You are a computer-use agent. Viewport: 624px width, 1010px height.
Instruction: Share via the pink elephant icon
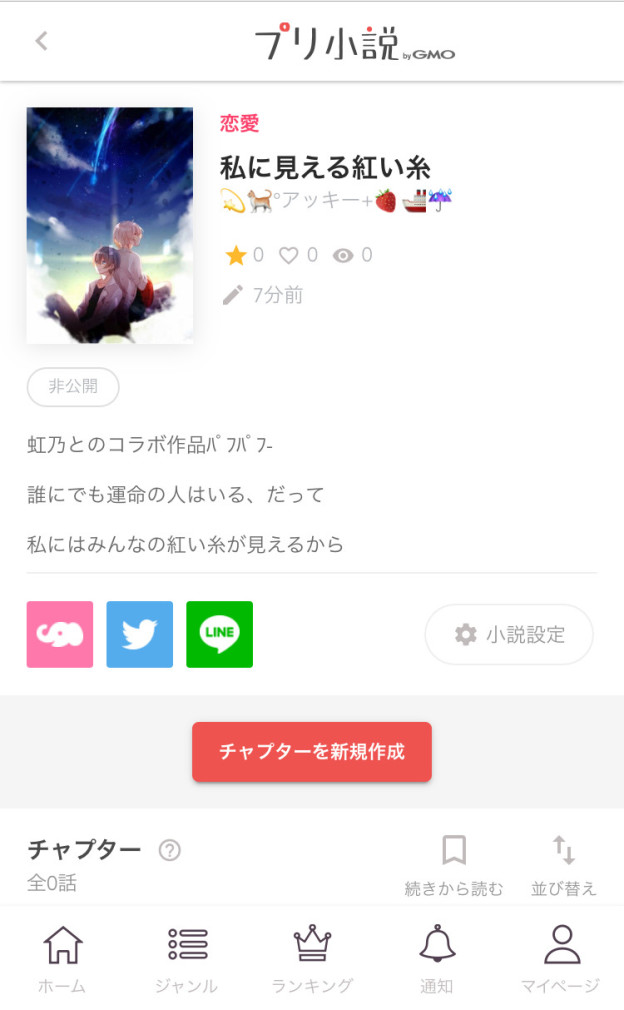coord(60,634)
